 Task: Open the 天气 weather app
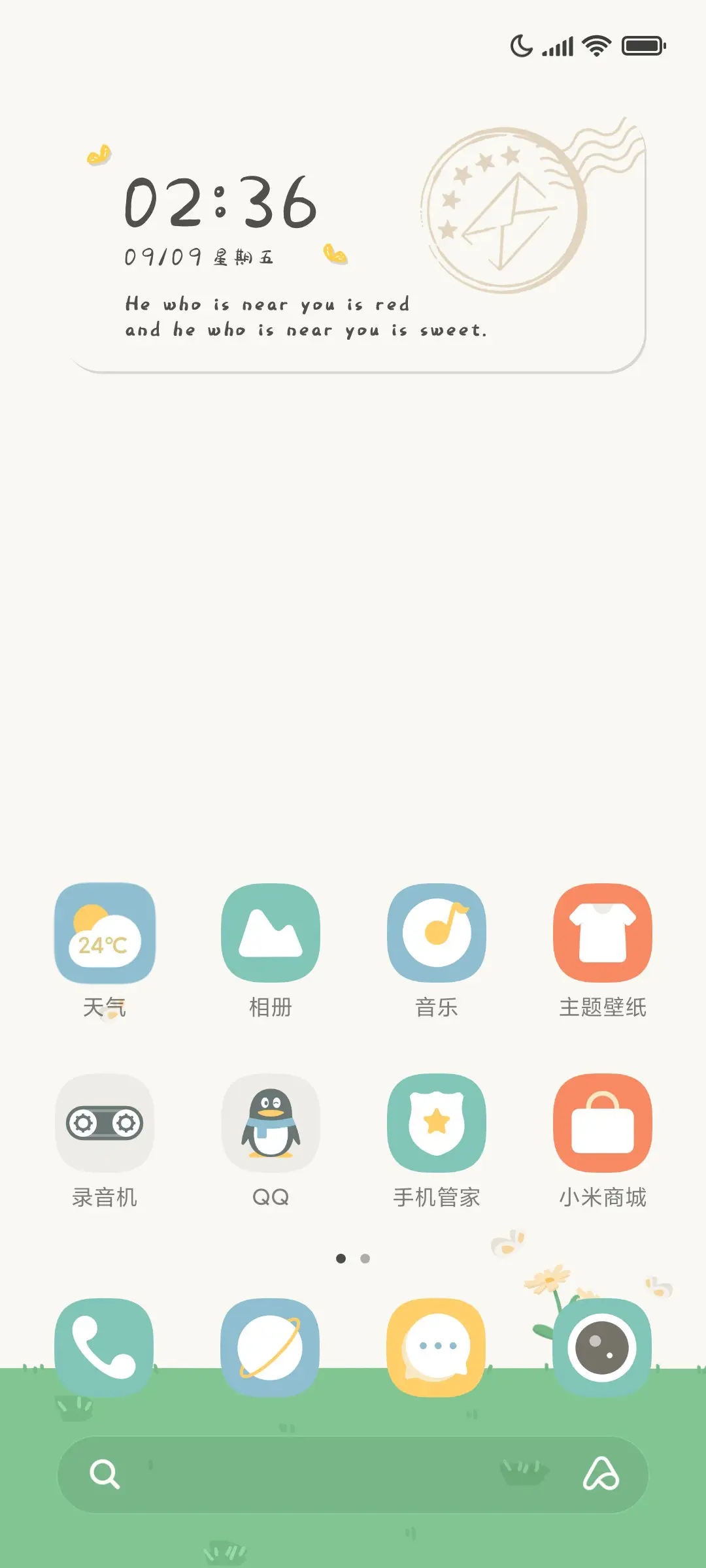tap(105, 934)
